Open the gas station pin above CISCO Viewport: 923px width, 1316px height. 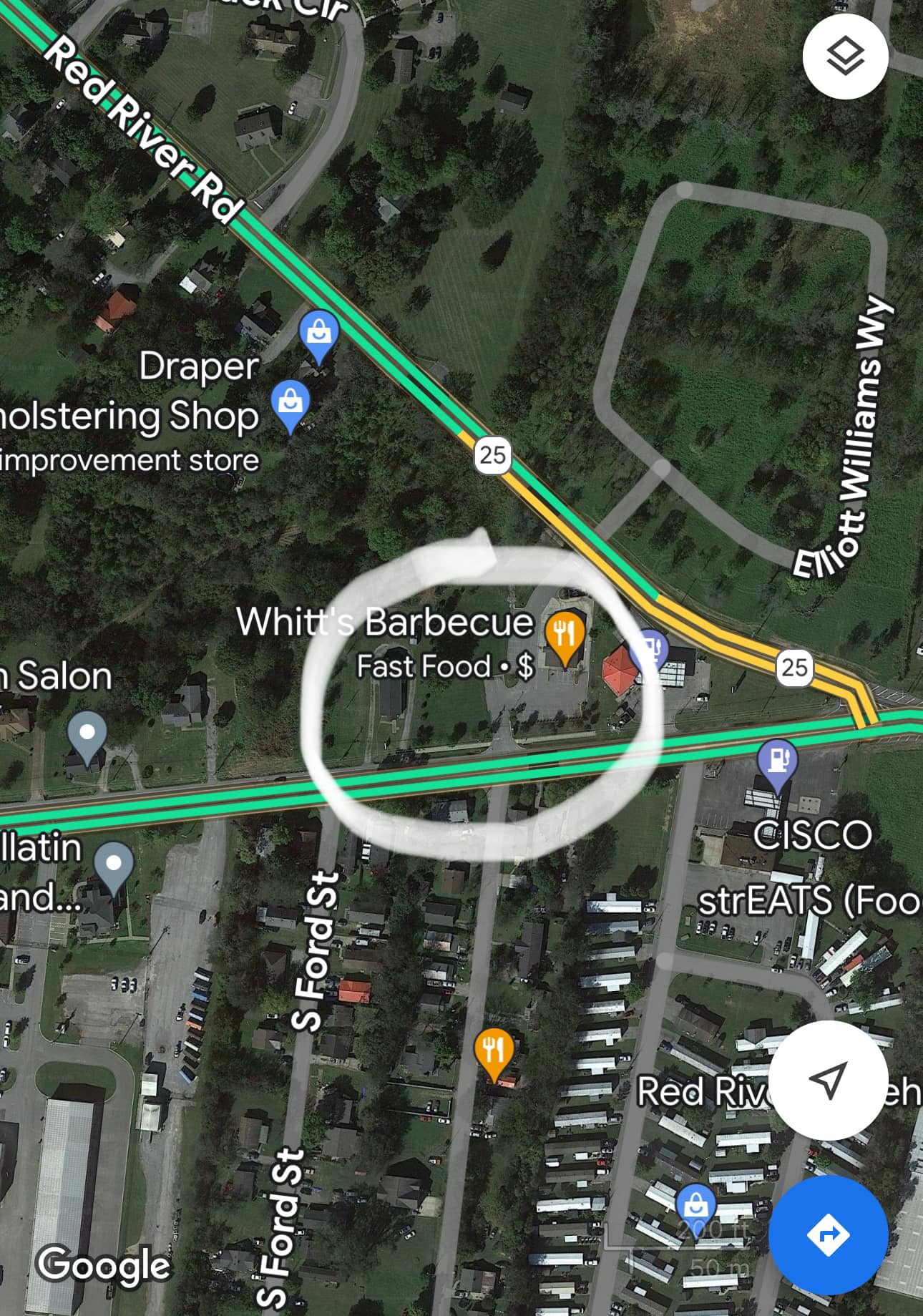778,762
